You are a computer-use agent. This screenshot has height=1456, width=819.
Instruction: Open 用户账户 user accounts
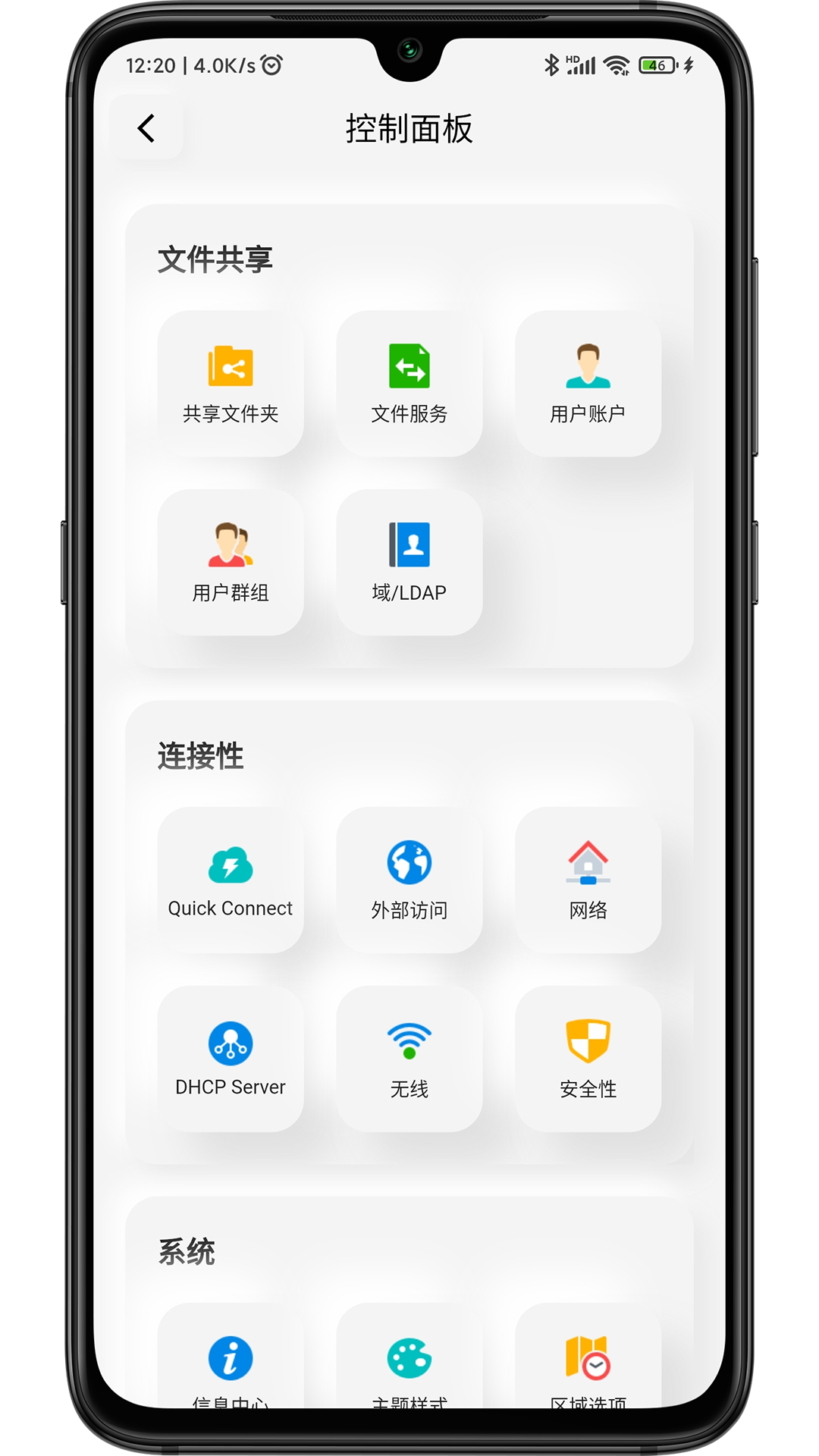588,384
